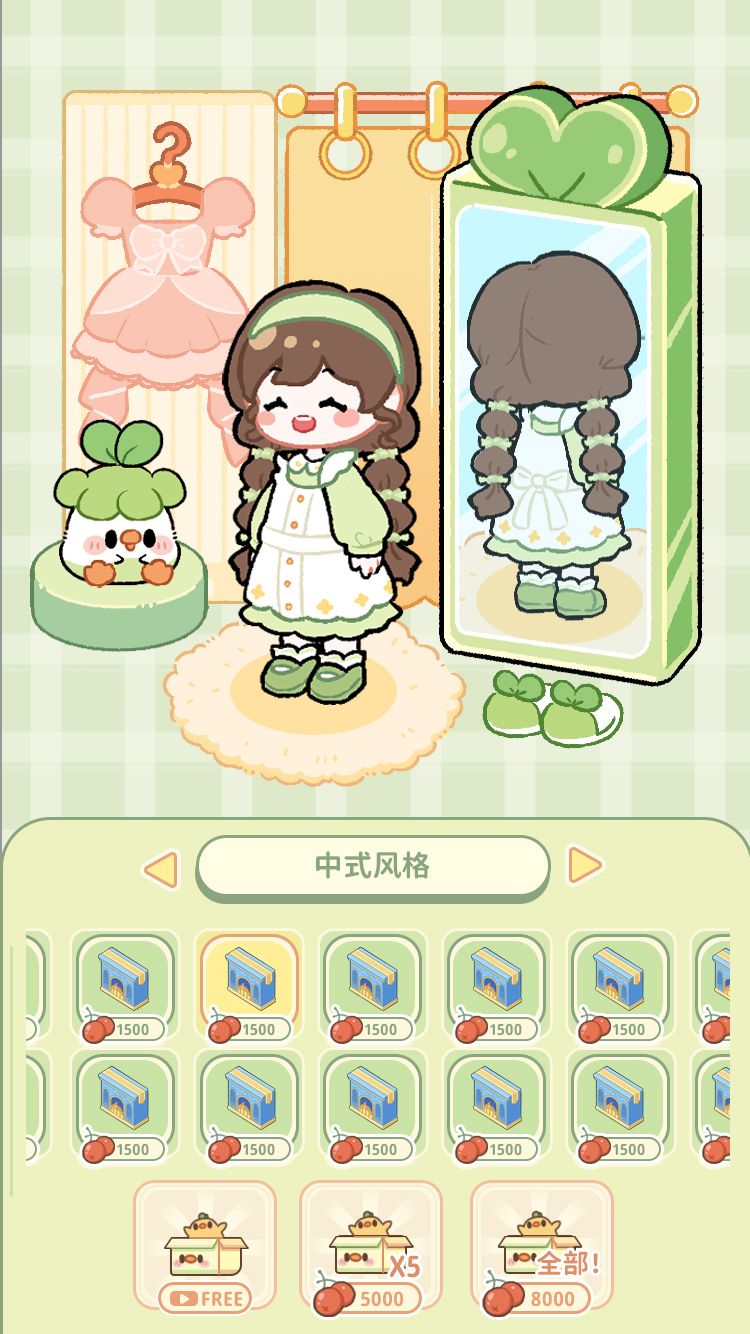
Task: Buy the X5 box for 5000
Action: [371, 1247]
